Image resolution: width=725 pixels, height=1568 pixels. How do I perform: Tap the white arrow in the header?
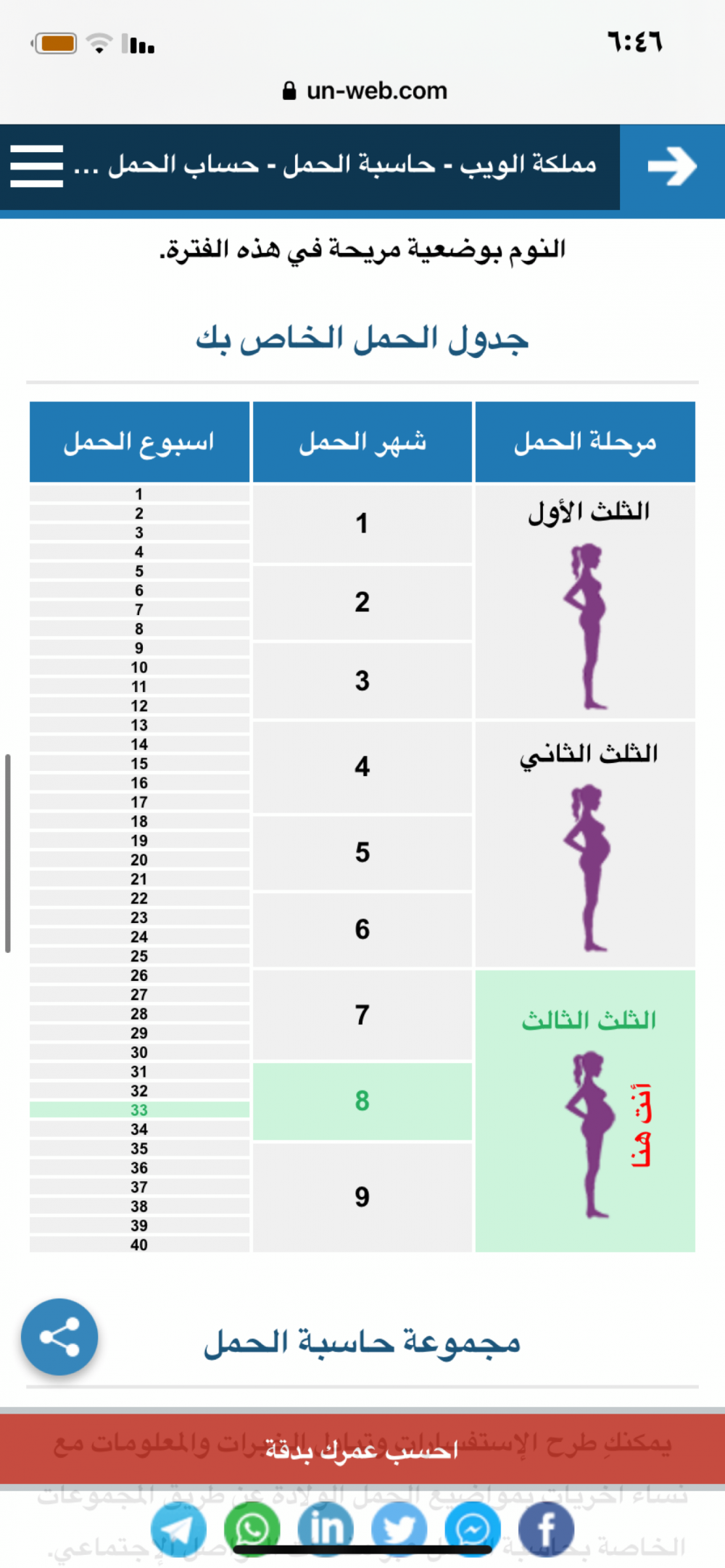(x=672, y=167)
